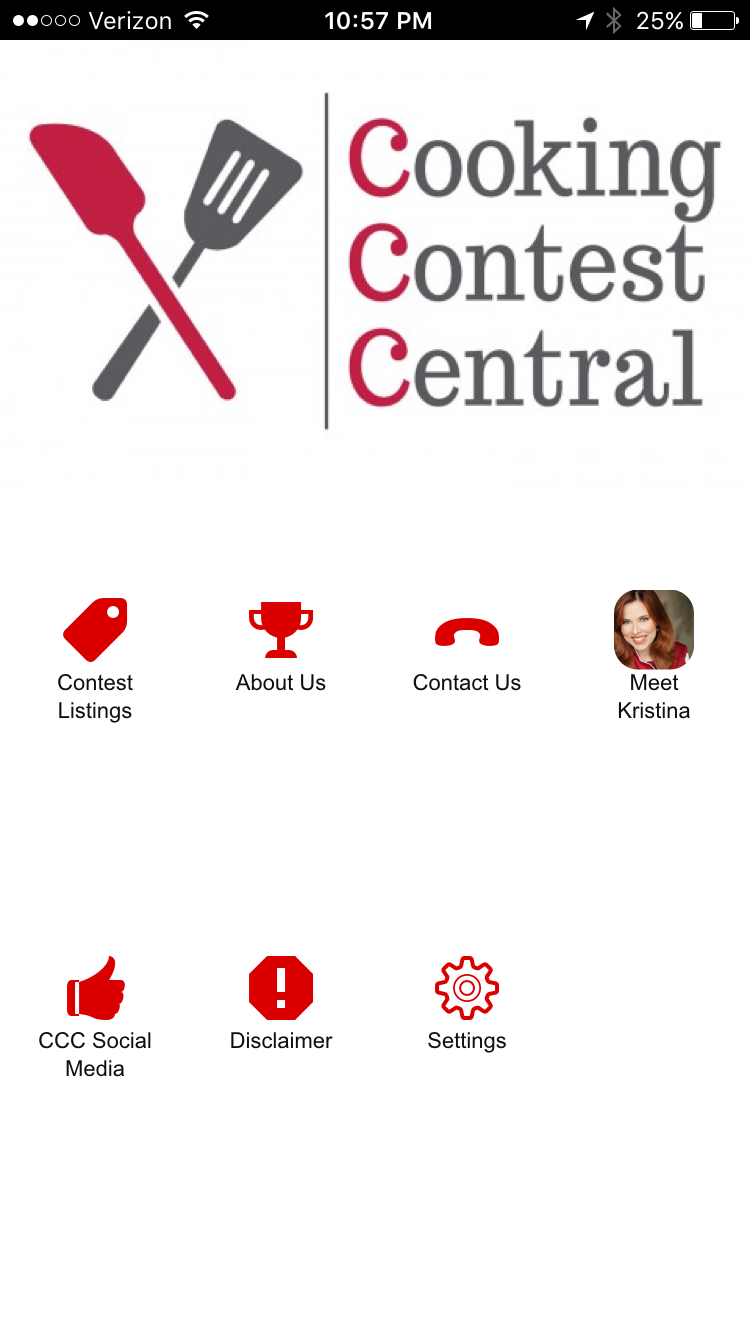
Task: View CCC Social Media
Action: tap(95, 988)
